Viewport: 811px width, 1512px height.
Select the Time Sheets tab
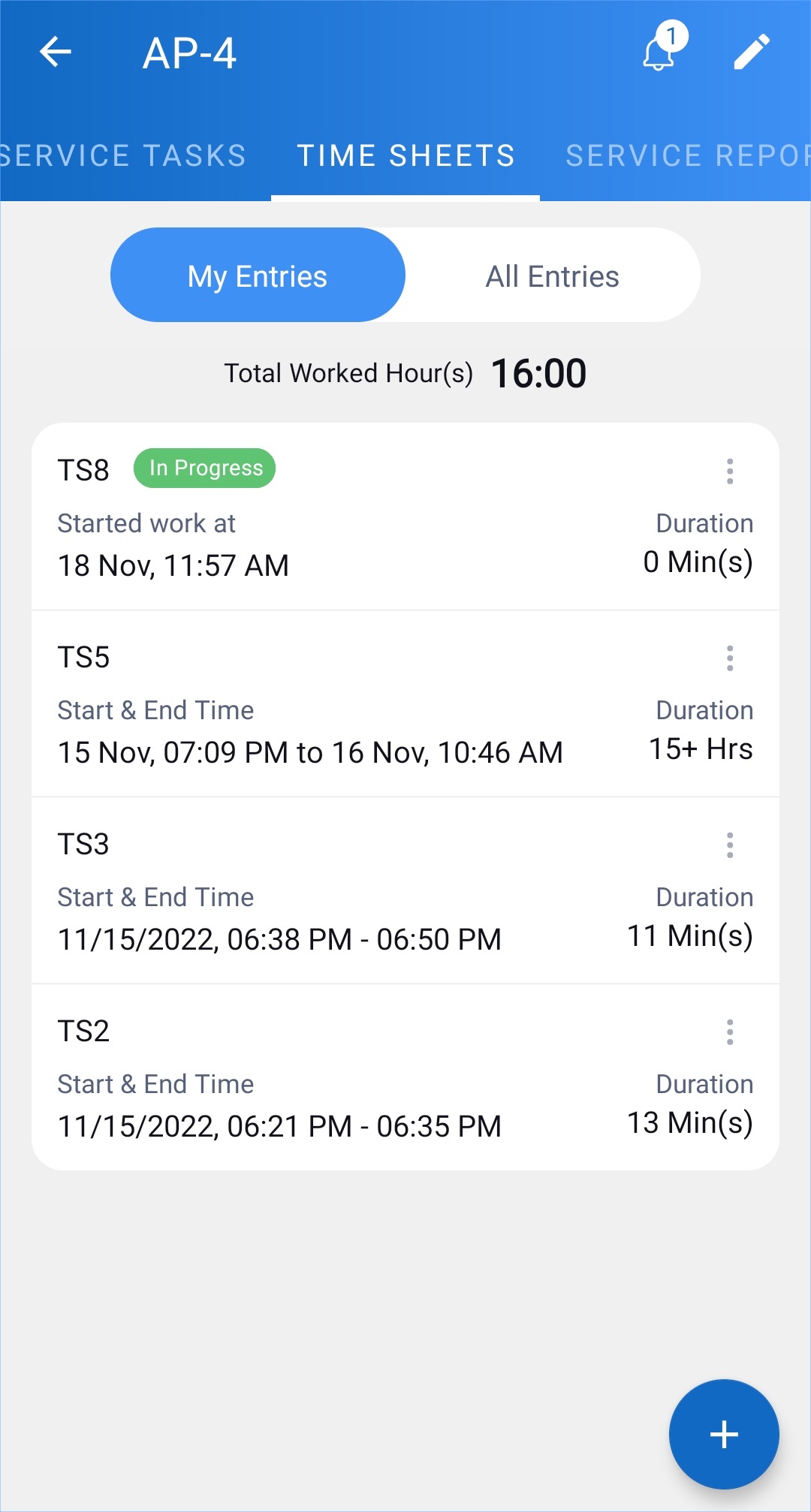click(x=405, y=156)
